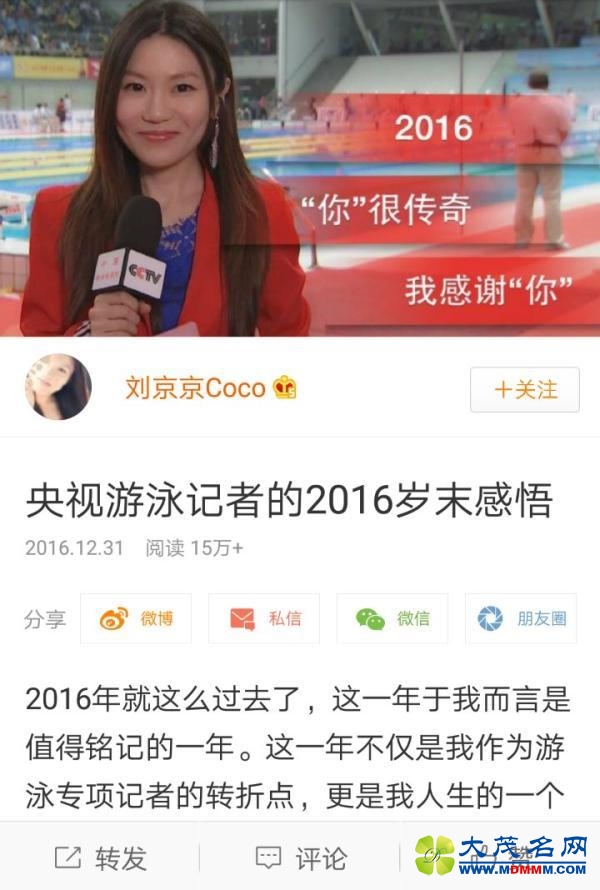Open 评论 to comment

pyautogui.click(x=300, y=857)
